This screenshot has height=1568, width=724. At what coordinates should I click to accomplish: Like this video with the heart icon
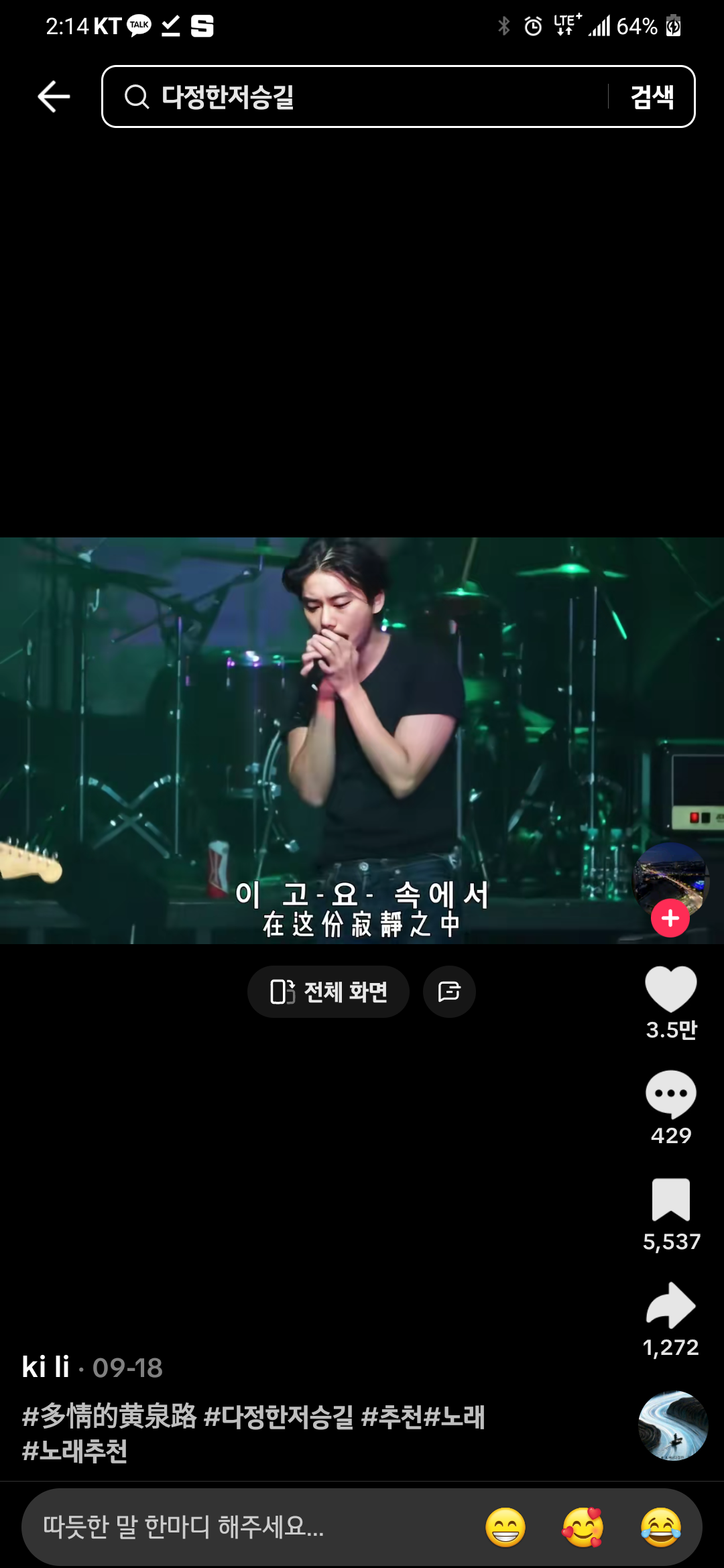(x=670, y=990)
